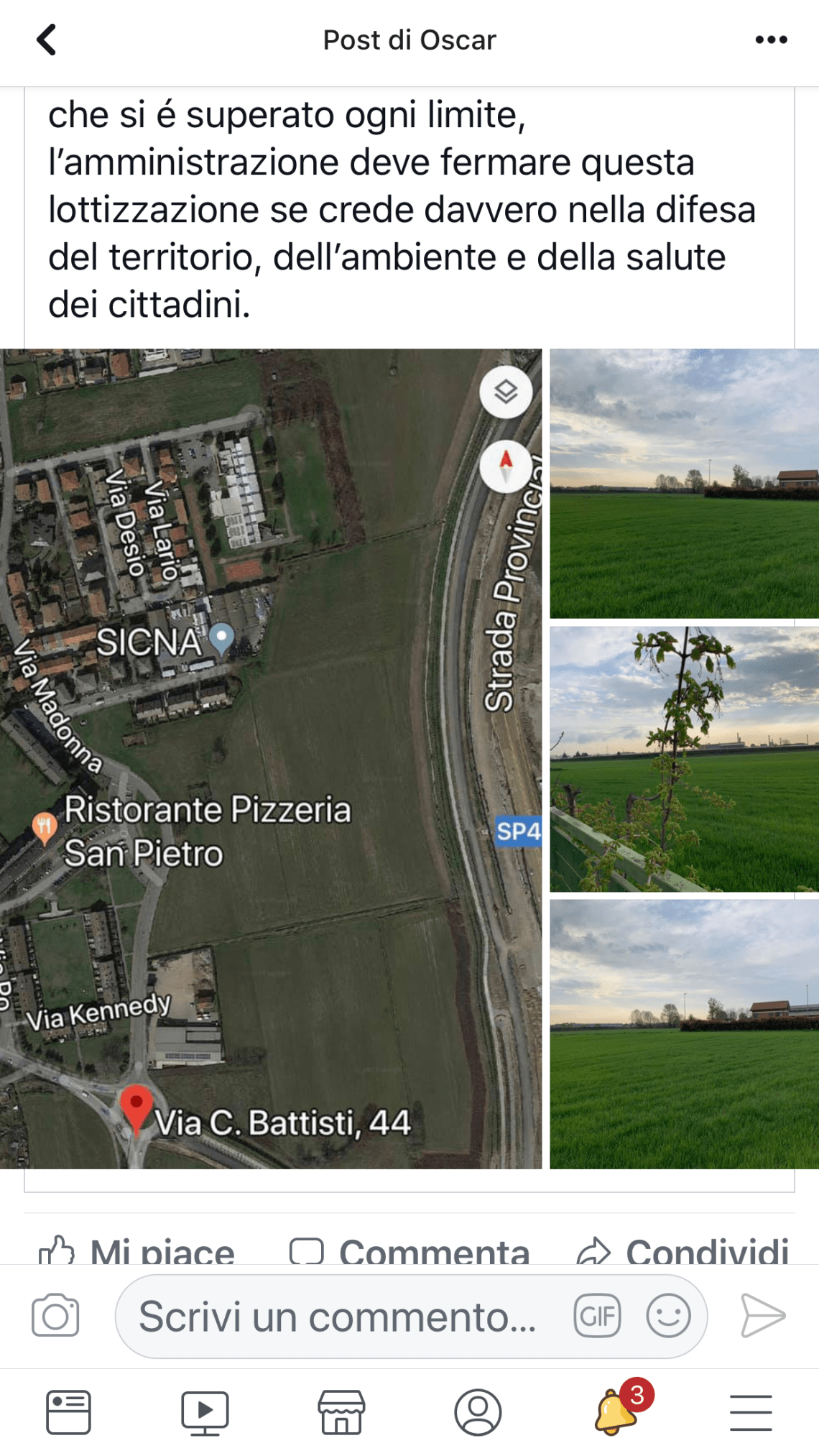Viewport: 819px width, 1456px height.
Task: Open the photo with the young tree
Action: [x=684, y=759]
